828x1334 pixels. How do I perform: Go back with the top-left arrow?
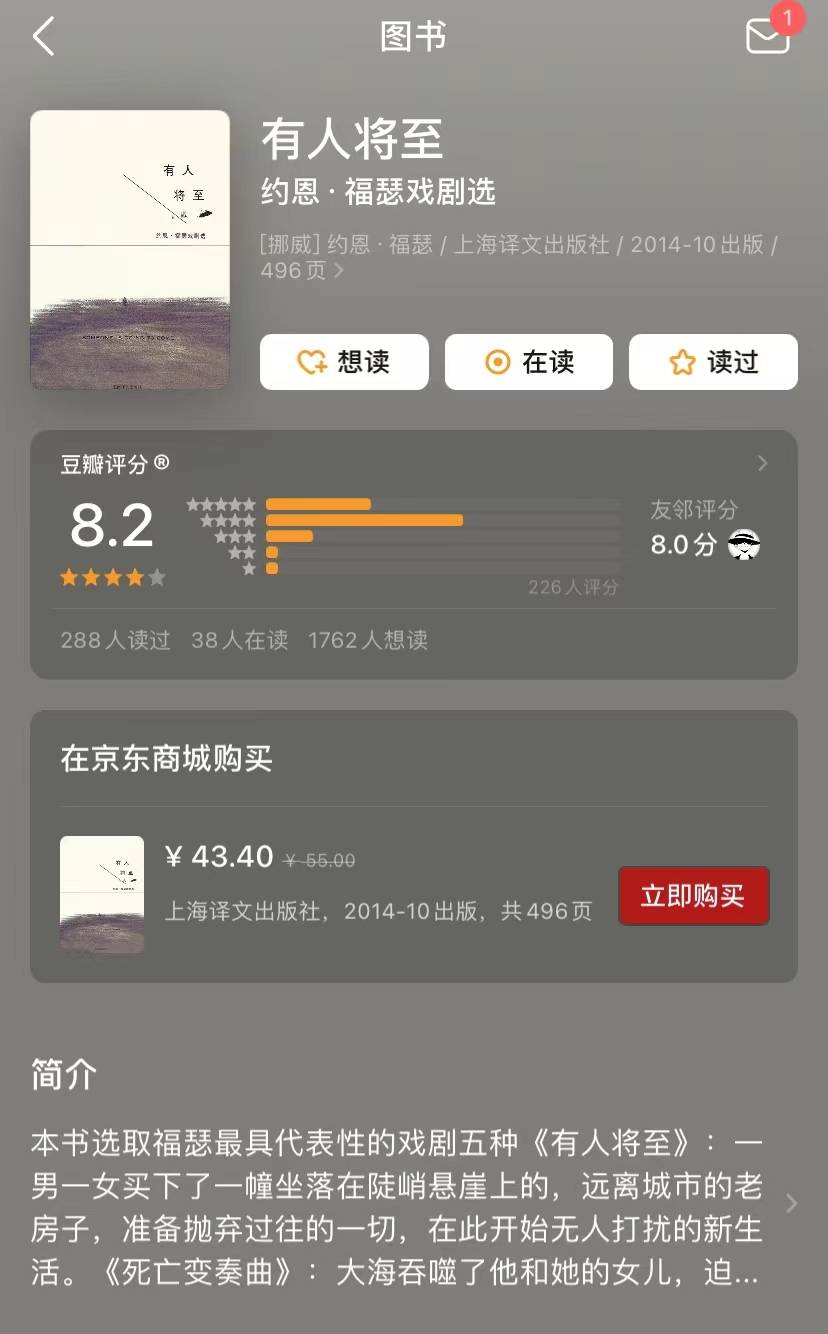coord(44,38)
